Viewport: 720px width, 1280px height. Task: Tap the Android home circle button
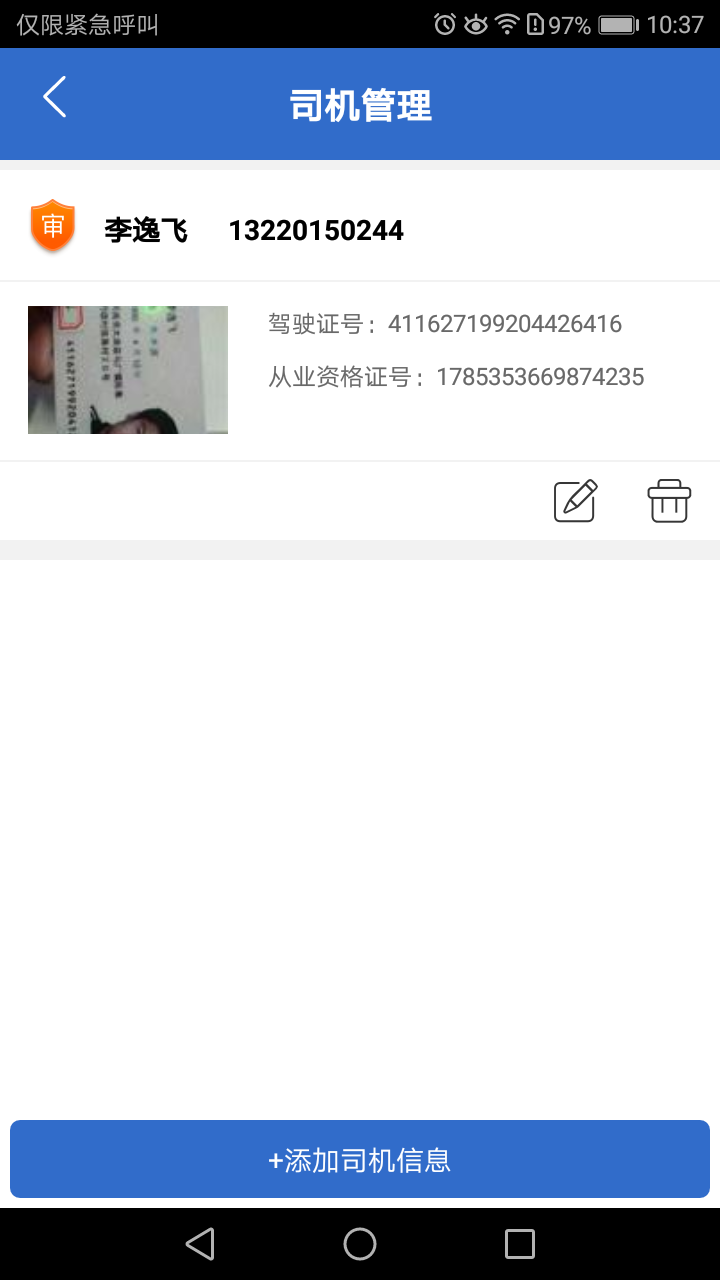[x=359, y=1243]
